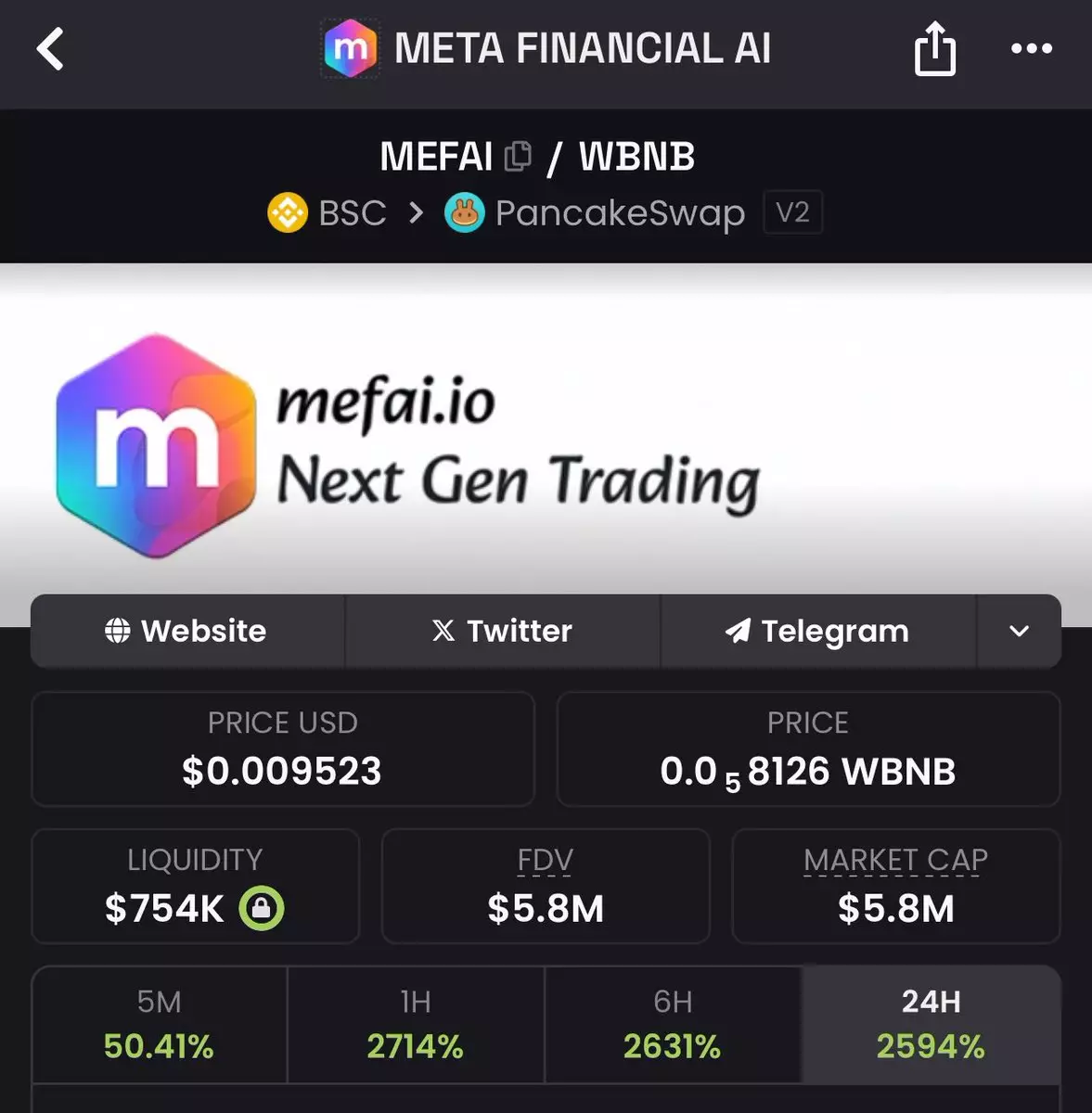This screenshot has height=1113, width=1092.
Task: Open the BSC chain link
Action: pos(328,213)
